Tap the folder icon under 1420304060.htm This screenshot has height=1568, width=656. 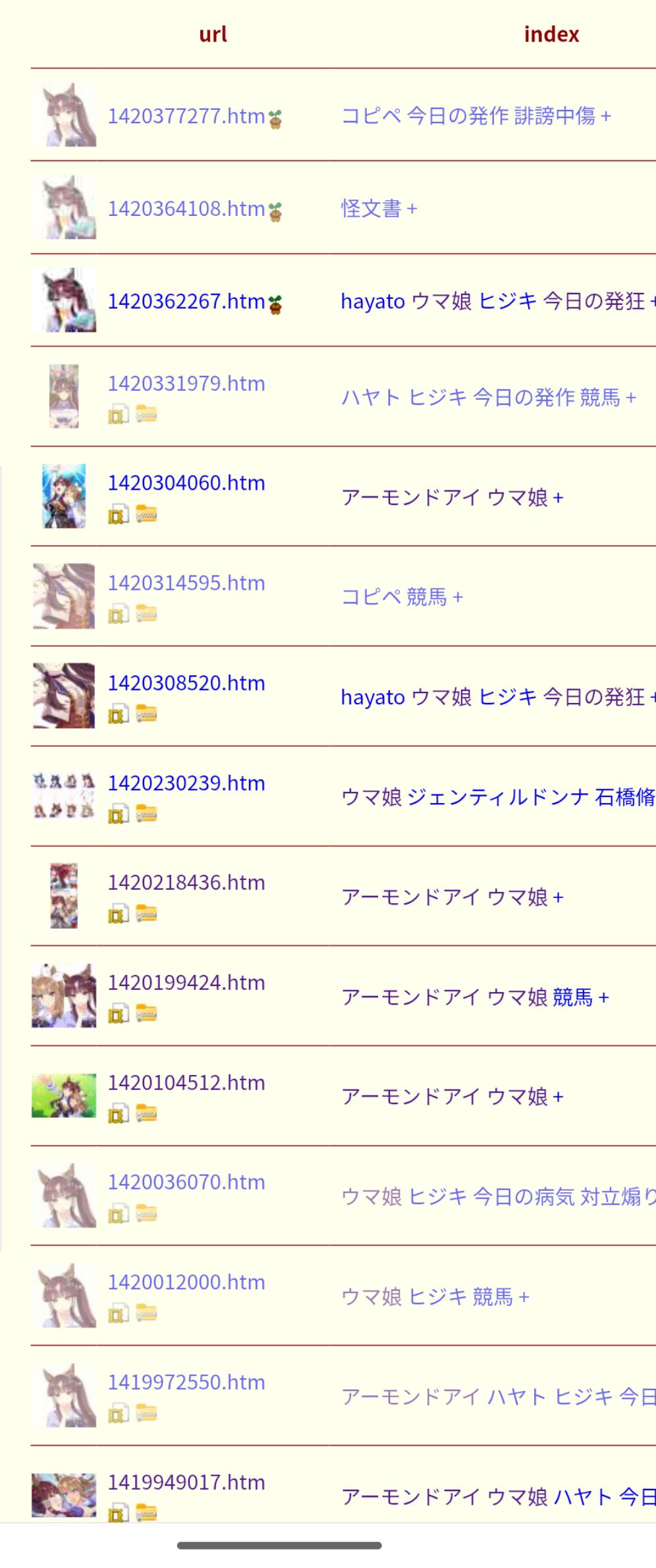coord(146,513)
